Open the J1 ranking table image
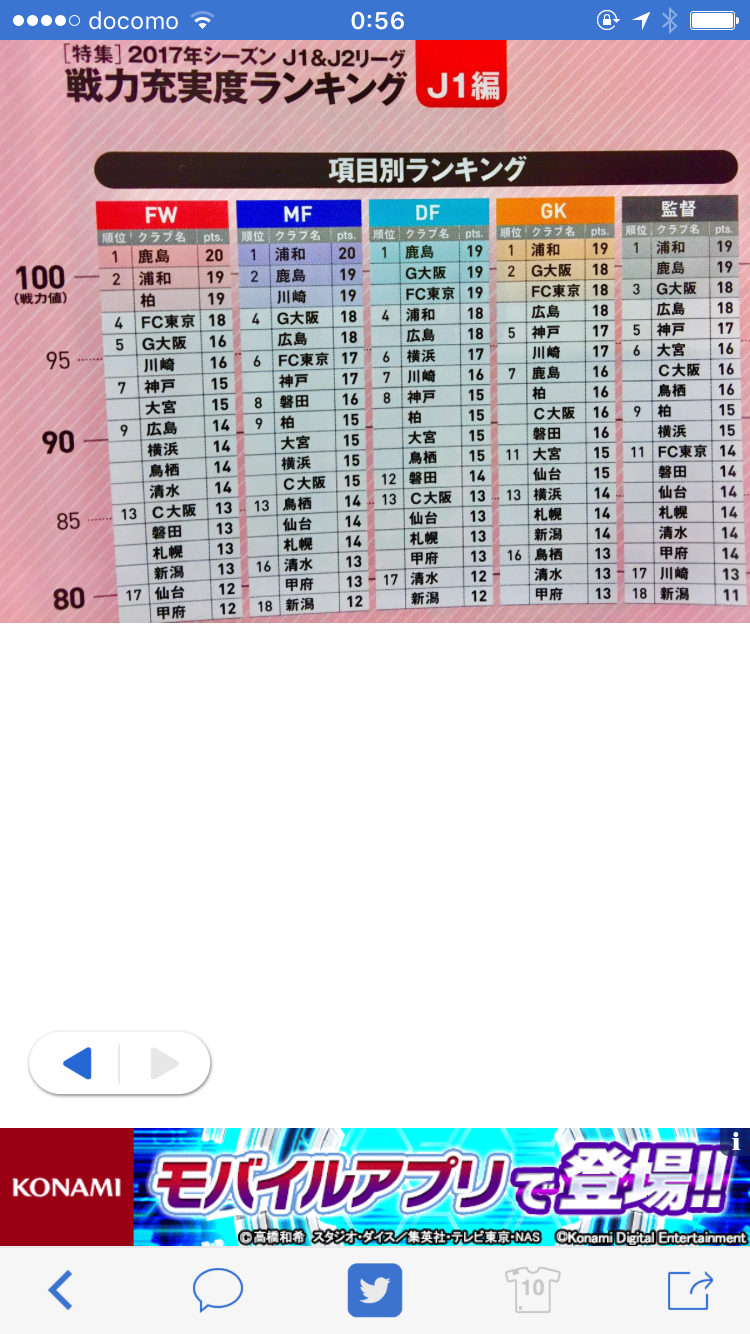 tap(375, 331)
